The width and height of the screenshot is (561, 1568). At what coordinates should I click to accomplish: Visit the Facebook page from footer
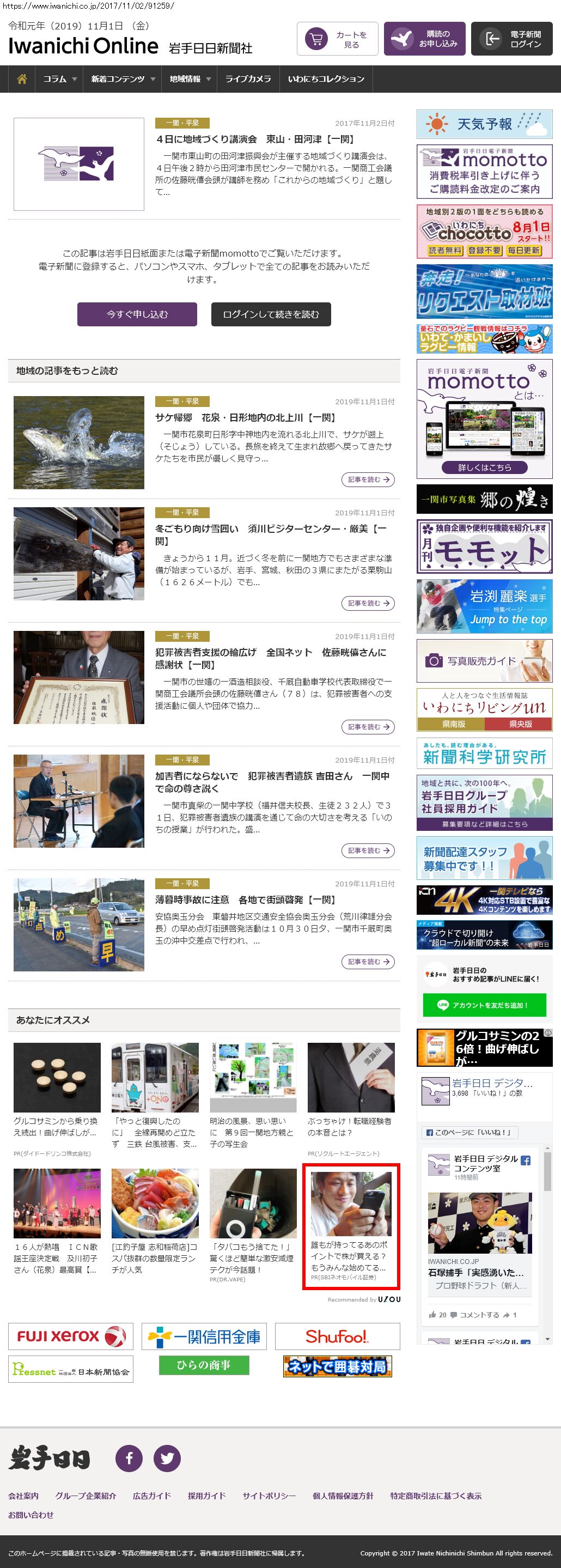129,1458
